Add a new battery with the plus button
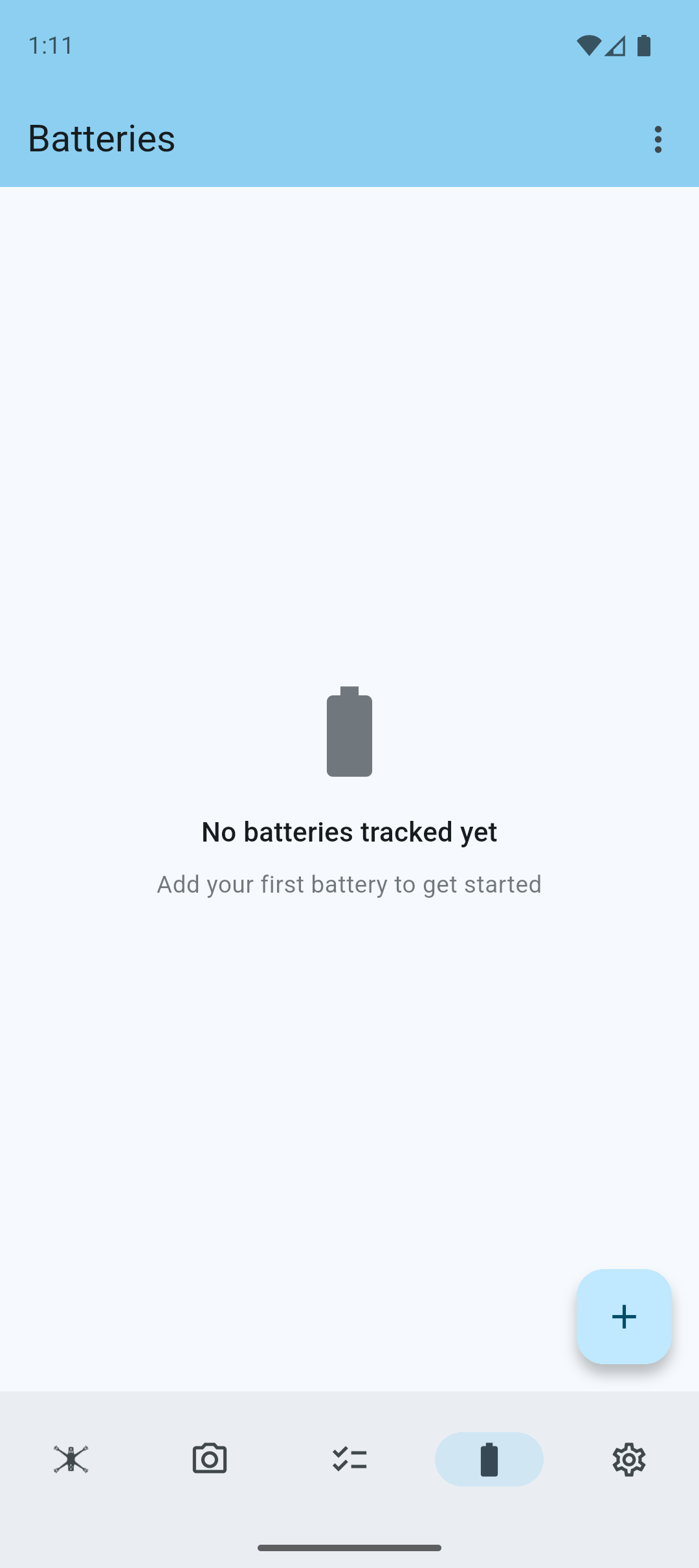This screenshot has height=1568, width=699. (x=623, y=1317)
